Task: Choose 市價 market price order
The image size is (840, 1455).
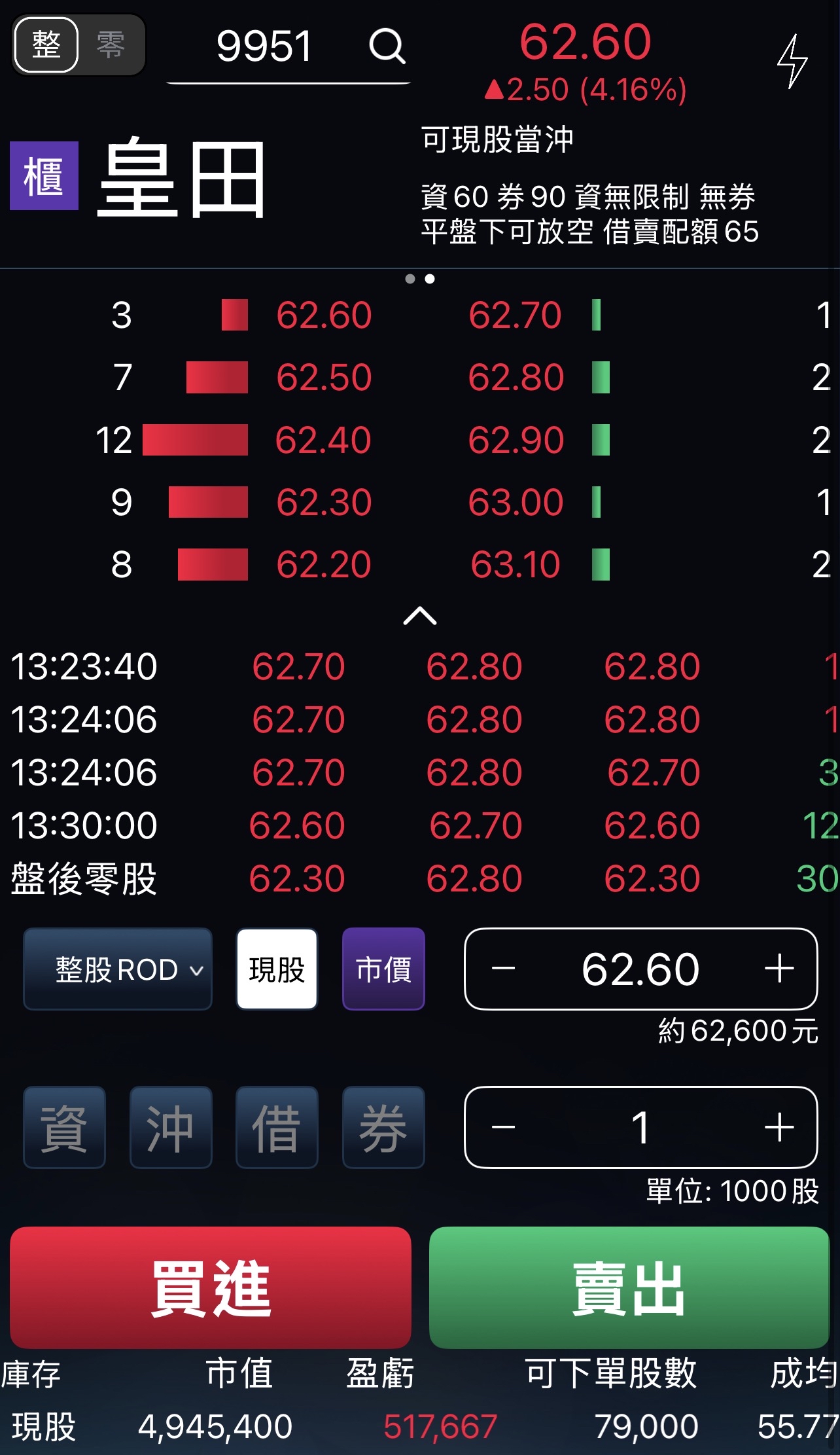Action: [x=383, y=969]
